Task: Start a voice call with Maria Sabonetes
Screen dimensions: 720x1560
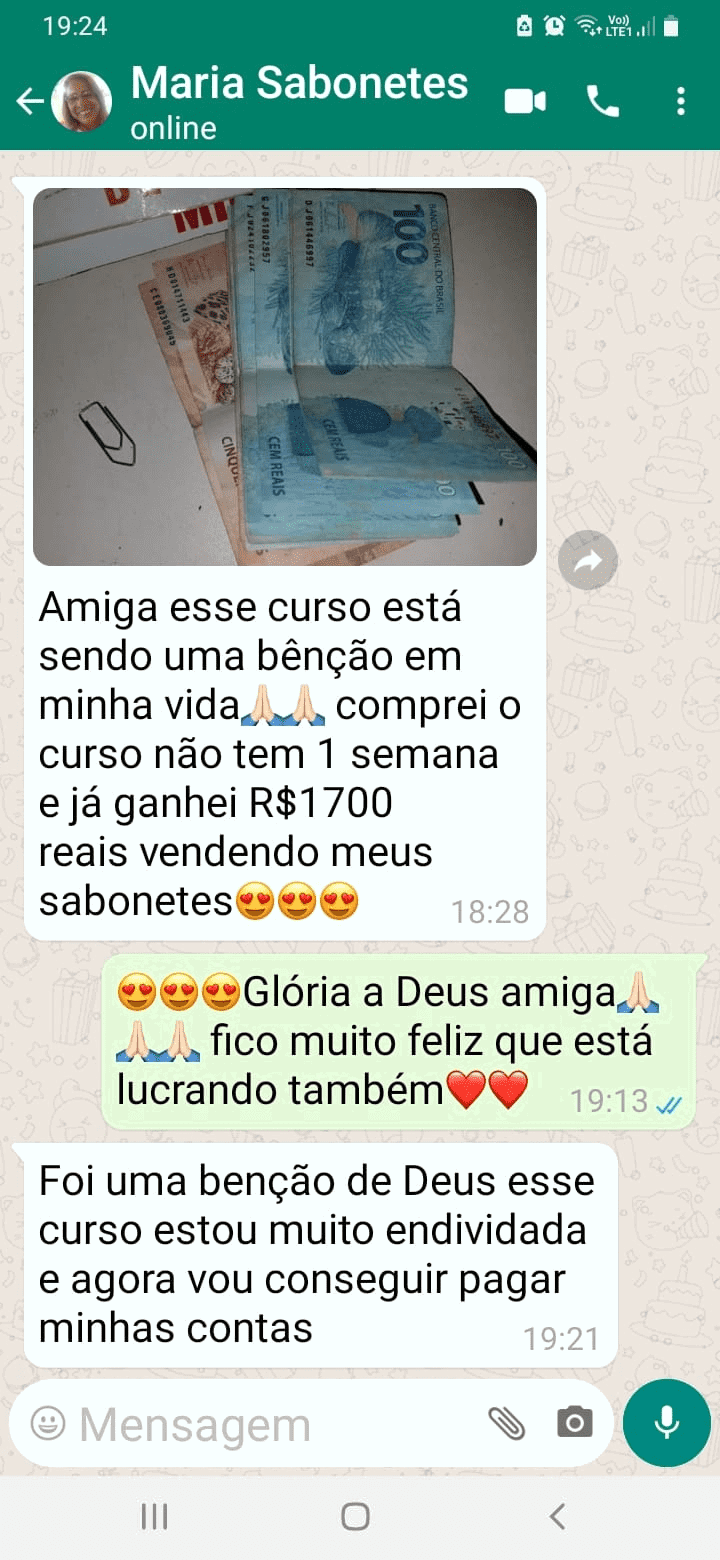Action: [x=602, y=101]
